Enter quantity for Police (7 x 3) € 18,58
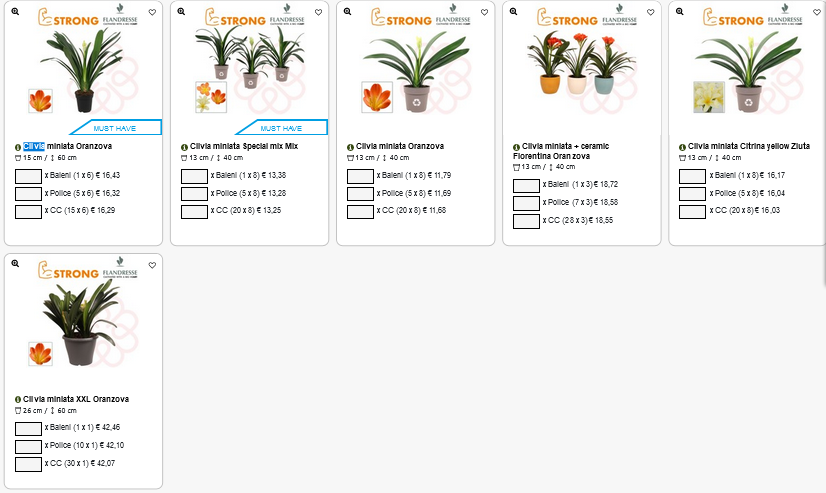 pos(526,204)
